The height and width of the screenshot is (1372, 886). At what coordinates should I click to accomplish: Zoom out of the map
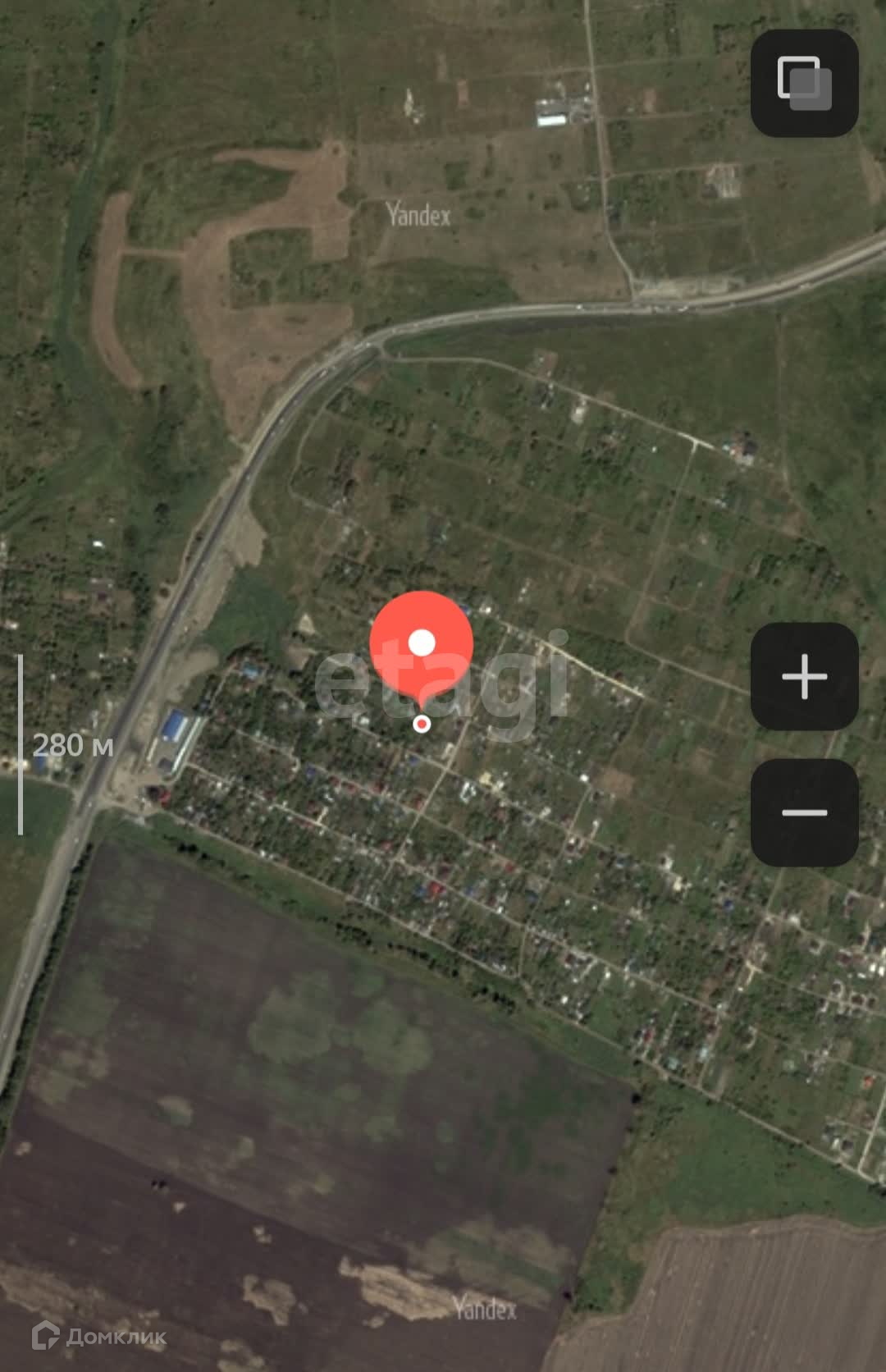(x=804, y=812)
